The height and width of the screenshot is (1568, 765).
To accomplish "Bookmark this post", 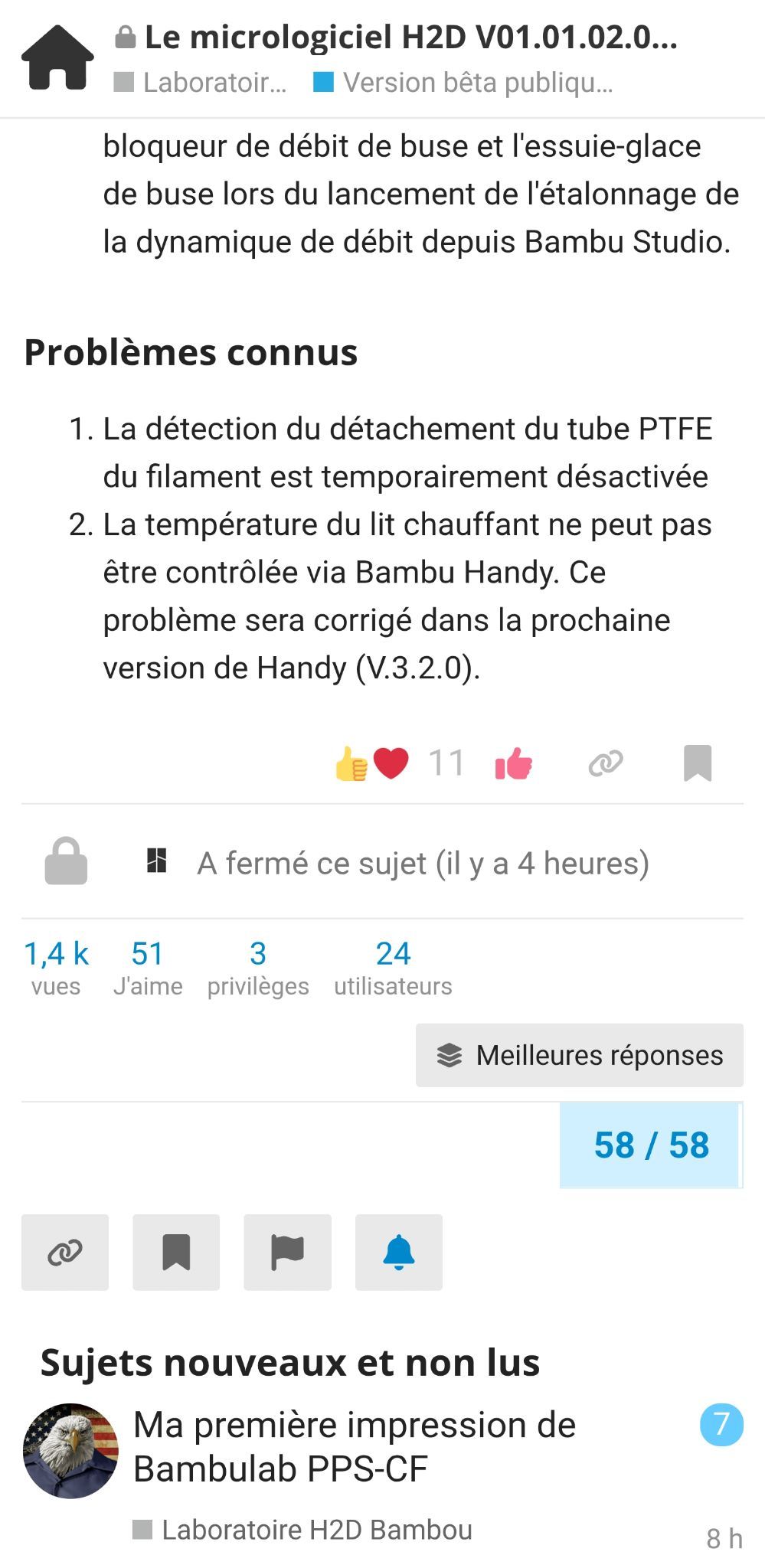I will pos(698,763).
